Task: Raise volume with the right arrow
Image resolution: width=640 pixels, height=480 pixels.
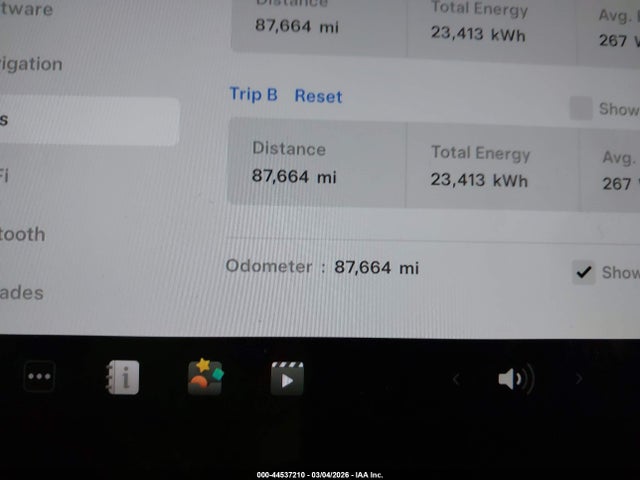Action: (578, 379)
